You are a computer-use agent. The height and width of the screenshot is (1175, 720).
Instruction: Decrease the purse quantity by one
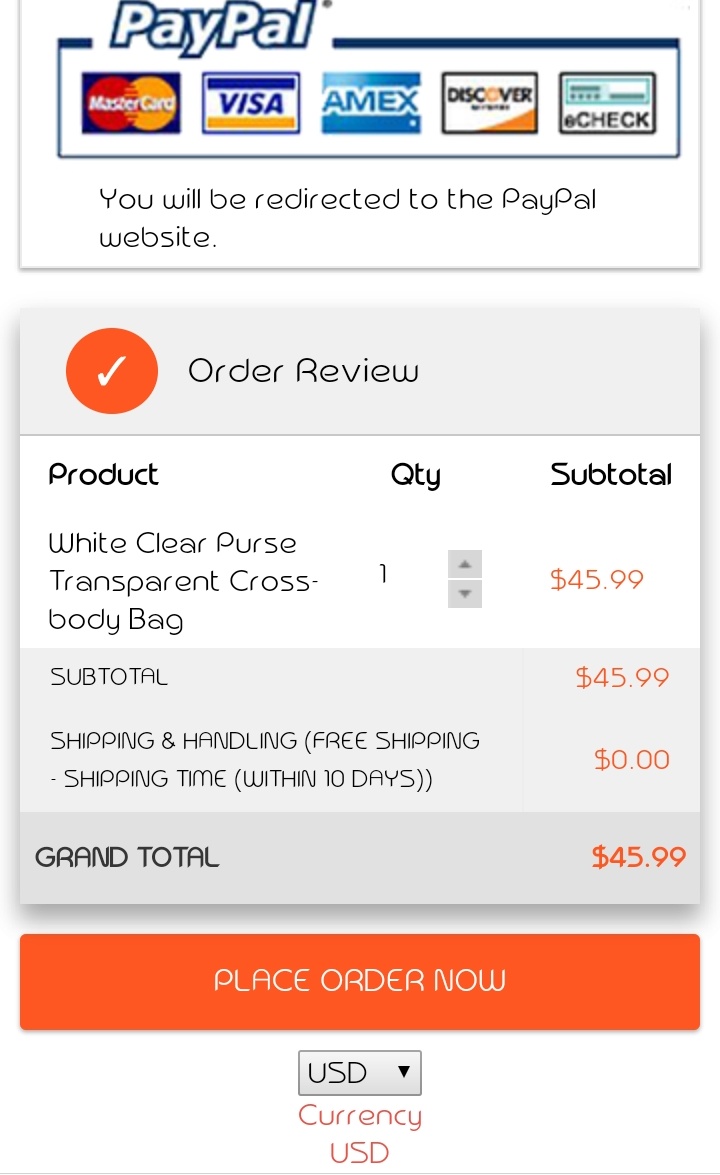tap(464, 594)
